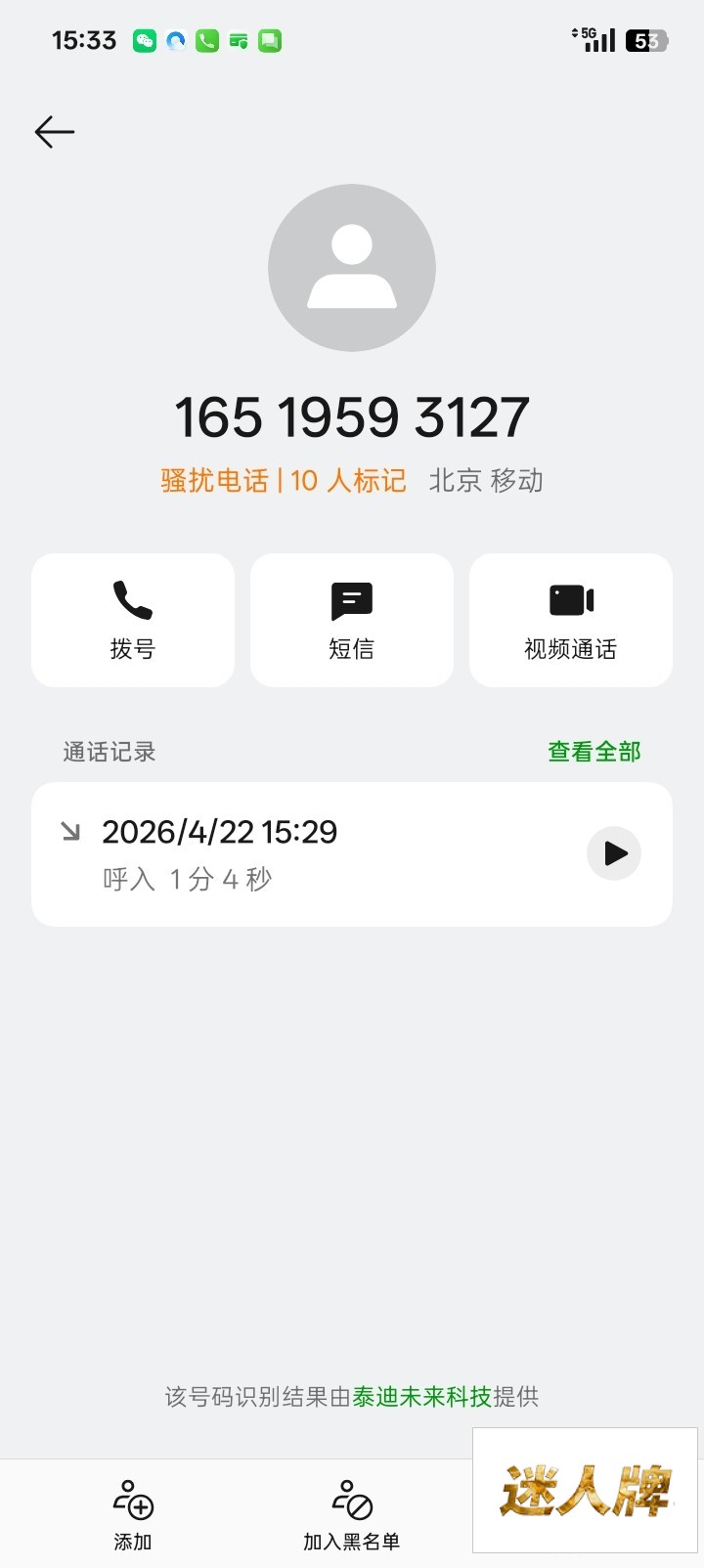Play the recording of the 15:29 call
The width and height of the screenshot is (704, 1568).
614,853
